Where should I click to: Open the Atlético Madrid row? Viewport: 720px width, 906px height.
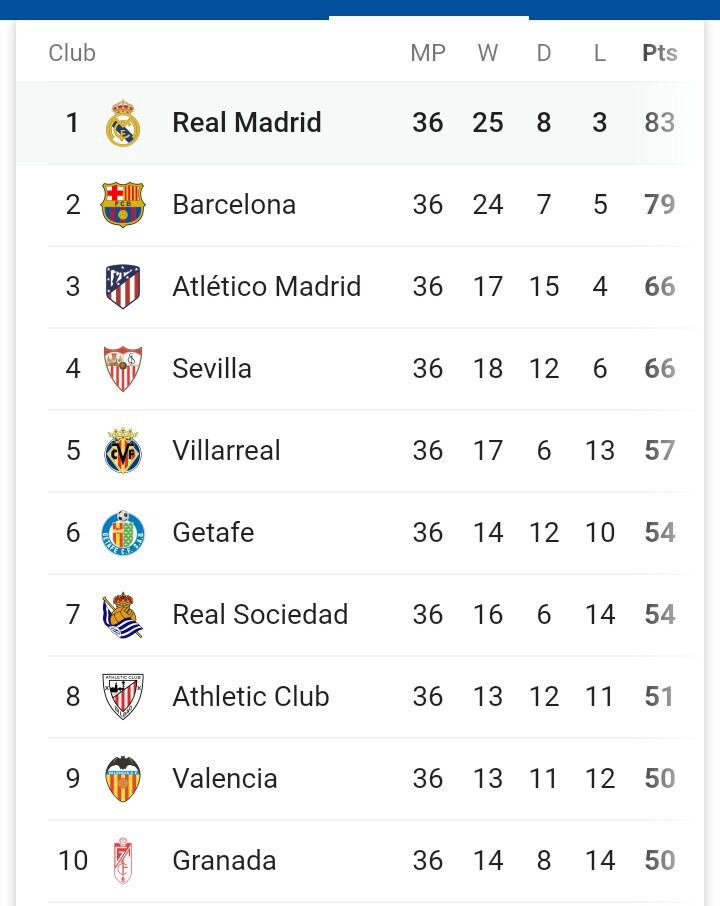coord(266,287)
